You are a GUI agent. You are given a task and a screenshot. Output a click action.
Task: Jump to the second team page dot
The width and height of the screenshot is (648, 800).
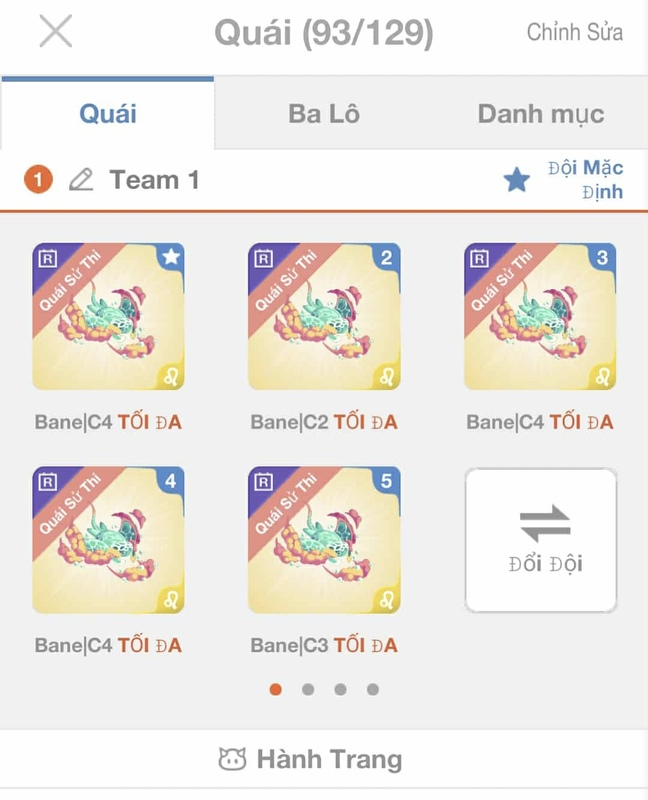[308, 689]
